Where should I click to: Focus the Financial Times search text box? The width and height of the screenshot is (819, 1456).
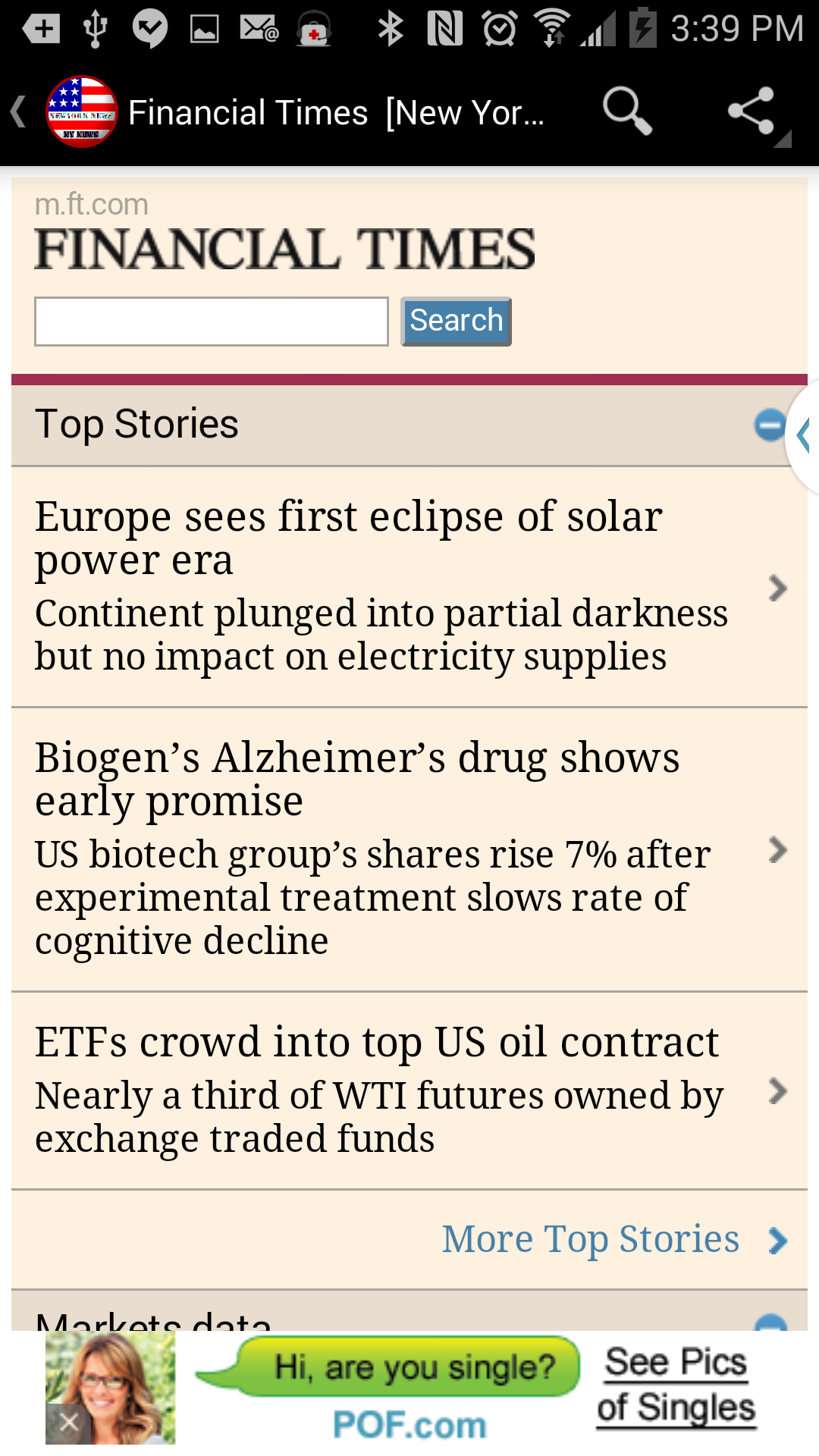point(211,322)
